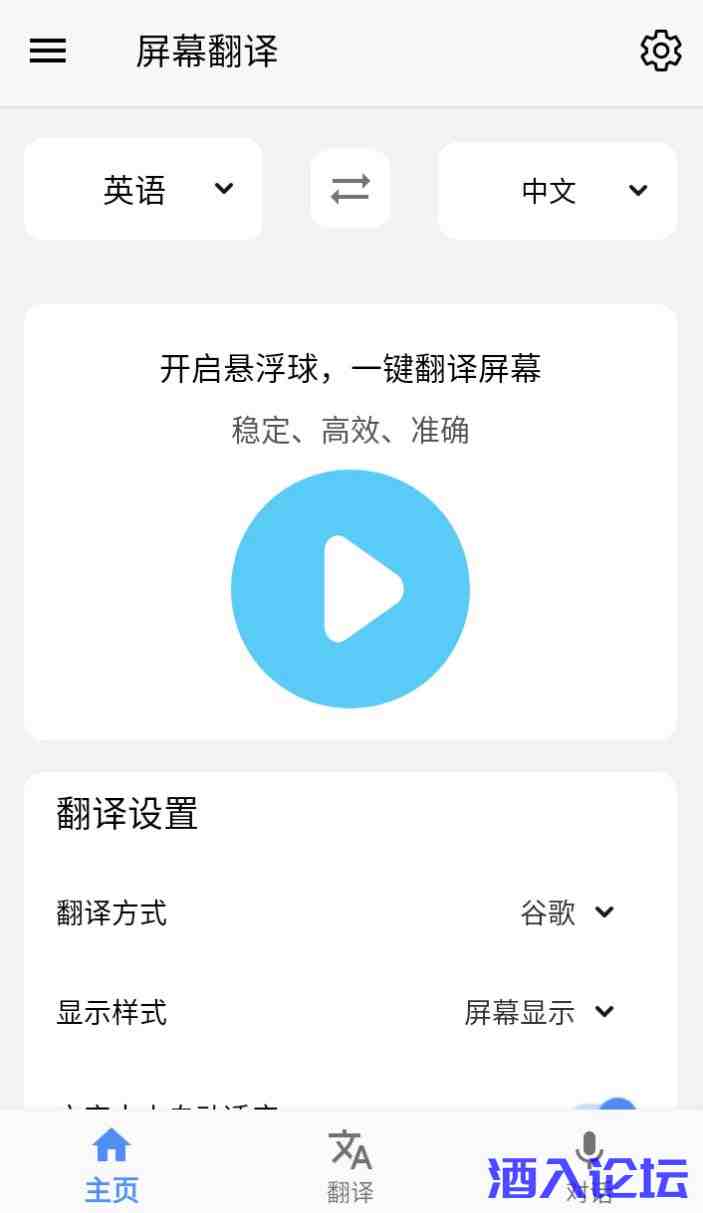Screen dimensions: 703x1213
Task: Open the hamburger drawer menu
Action: (47, 51)
